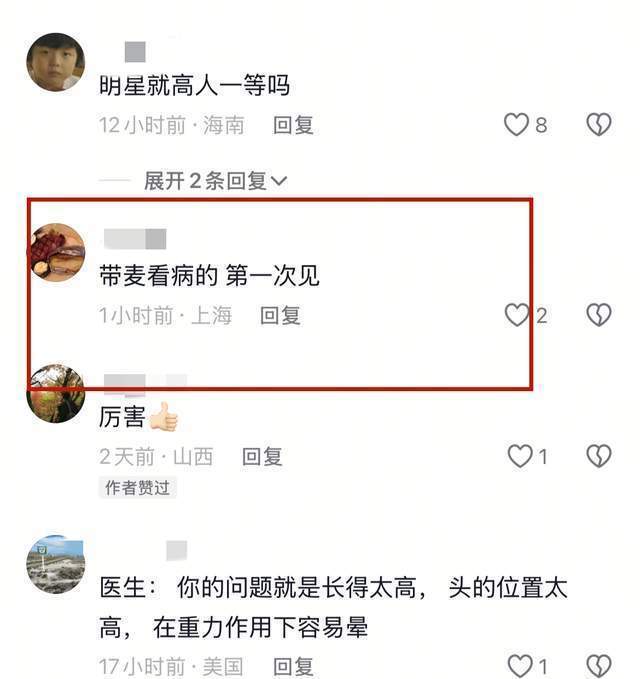Reply to the comment from 海南
640x679 pixels.
[294, 125]
